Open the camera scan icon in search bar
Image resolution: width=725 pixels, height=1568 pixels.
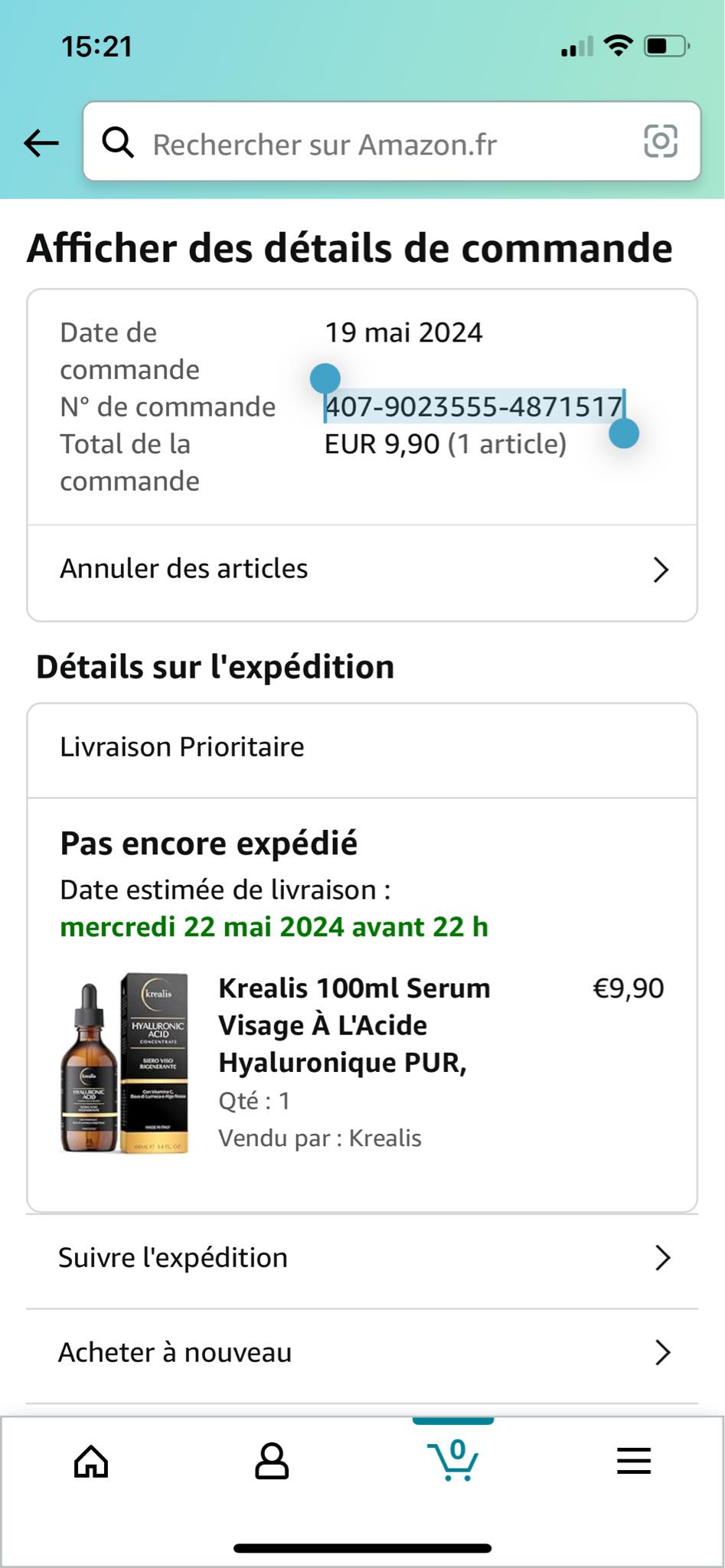pos(660,142)
